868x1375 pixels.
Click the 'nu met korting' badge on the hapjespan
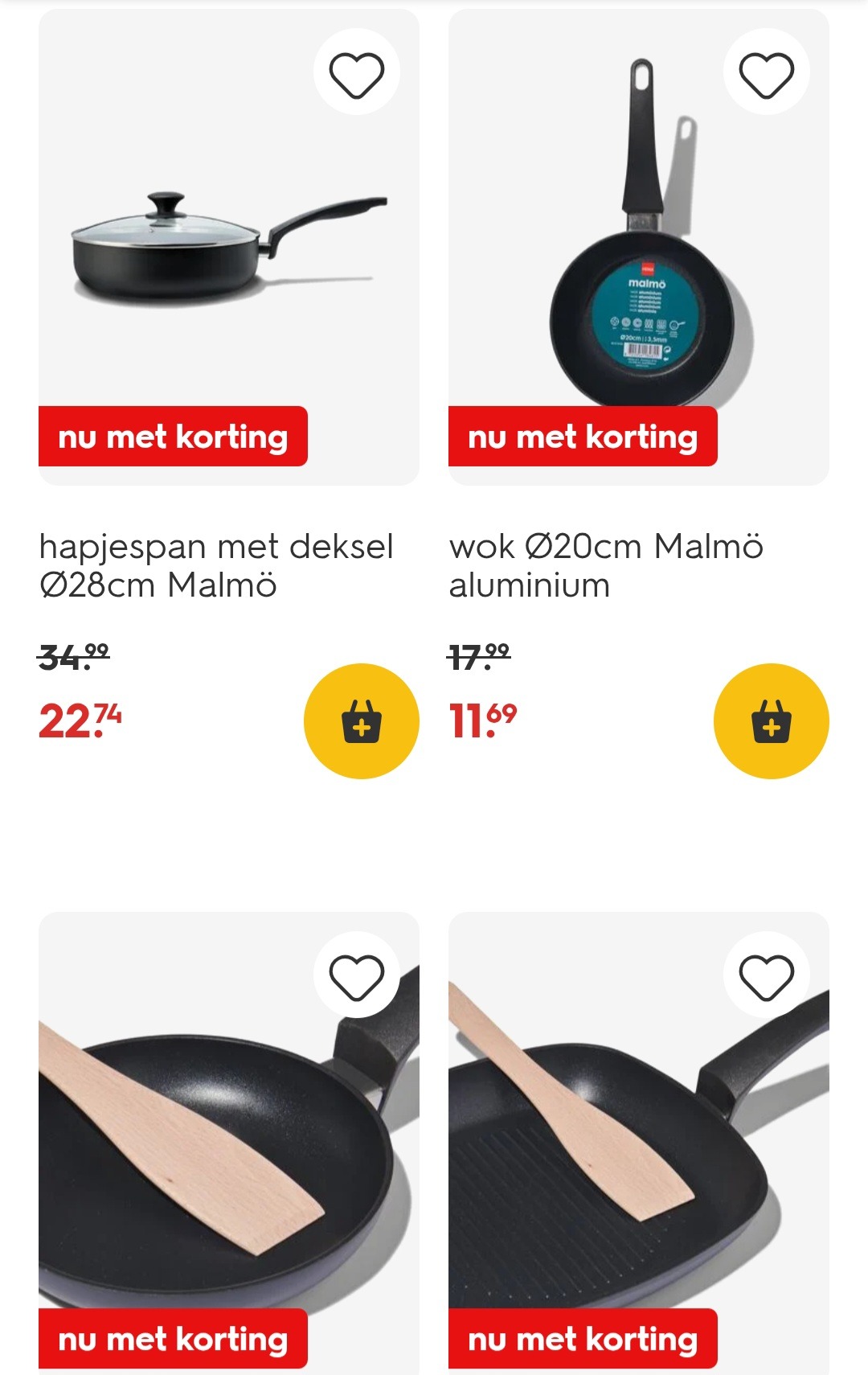pos(173,438)
